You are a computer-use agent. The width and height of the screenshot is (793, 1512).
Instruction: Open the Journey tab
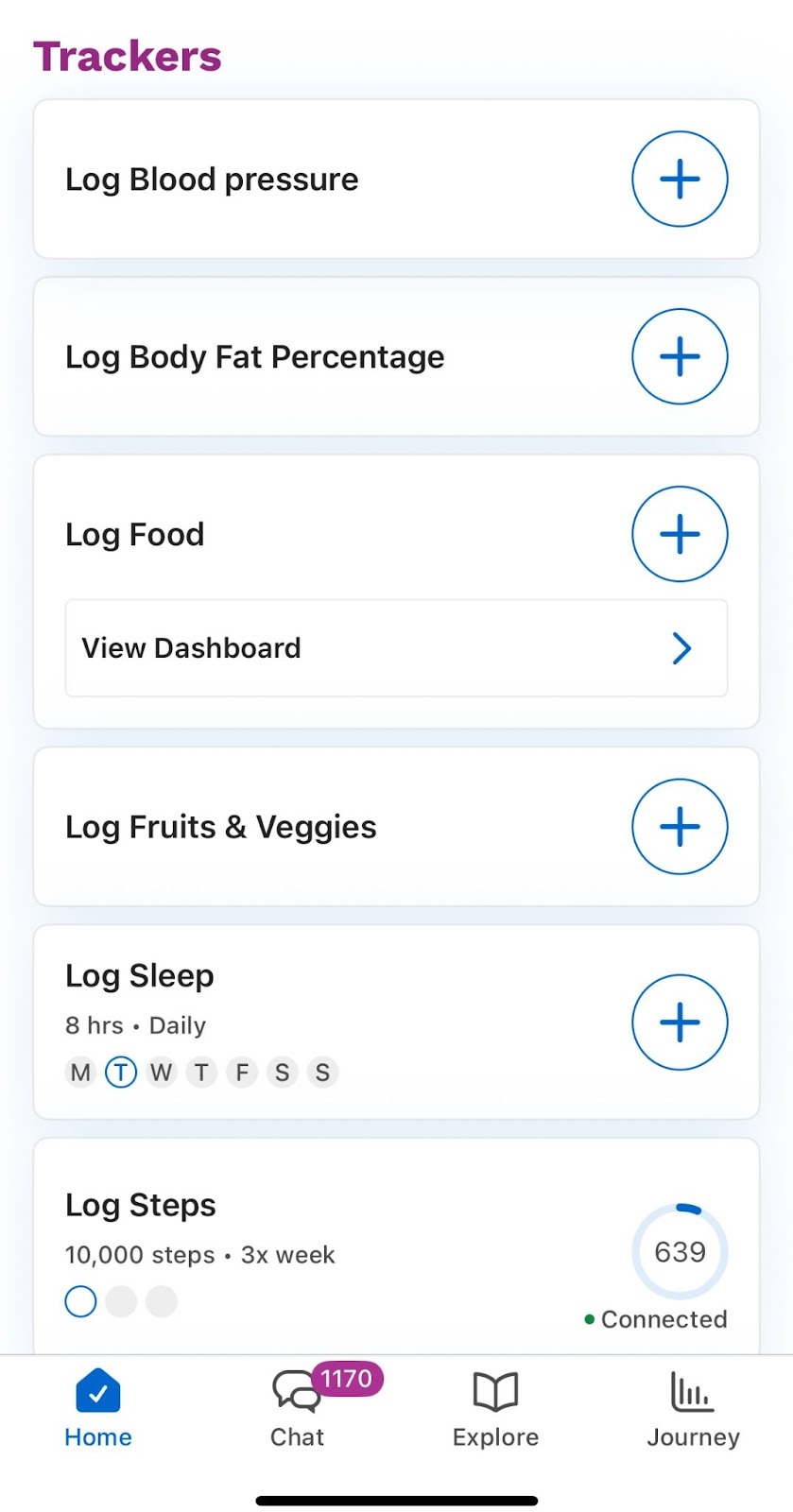pos(693,1410)
